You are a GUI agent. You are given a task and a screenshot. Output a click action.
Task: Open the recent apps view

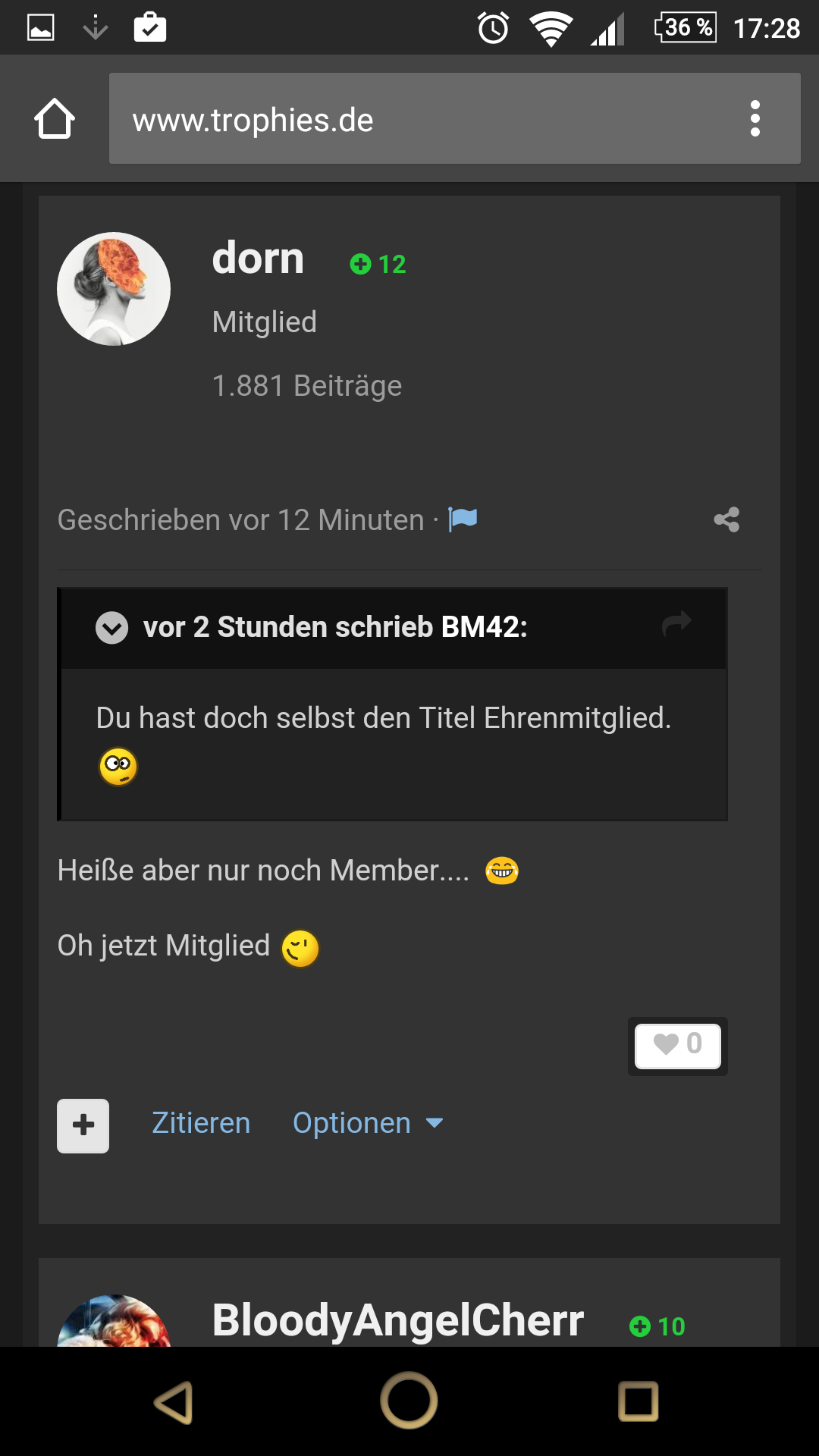click(639, 1401)
